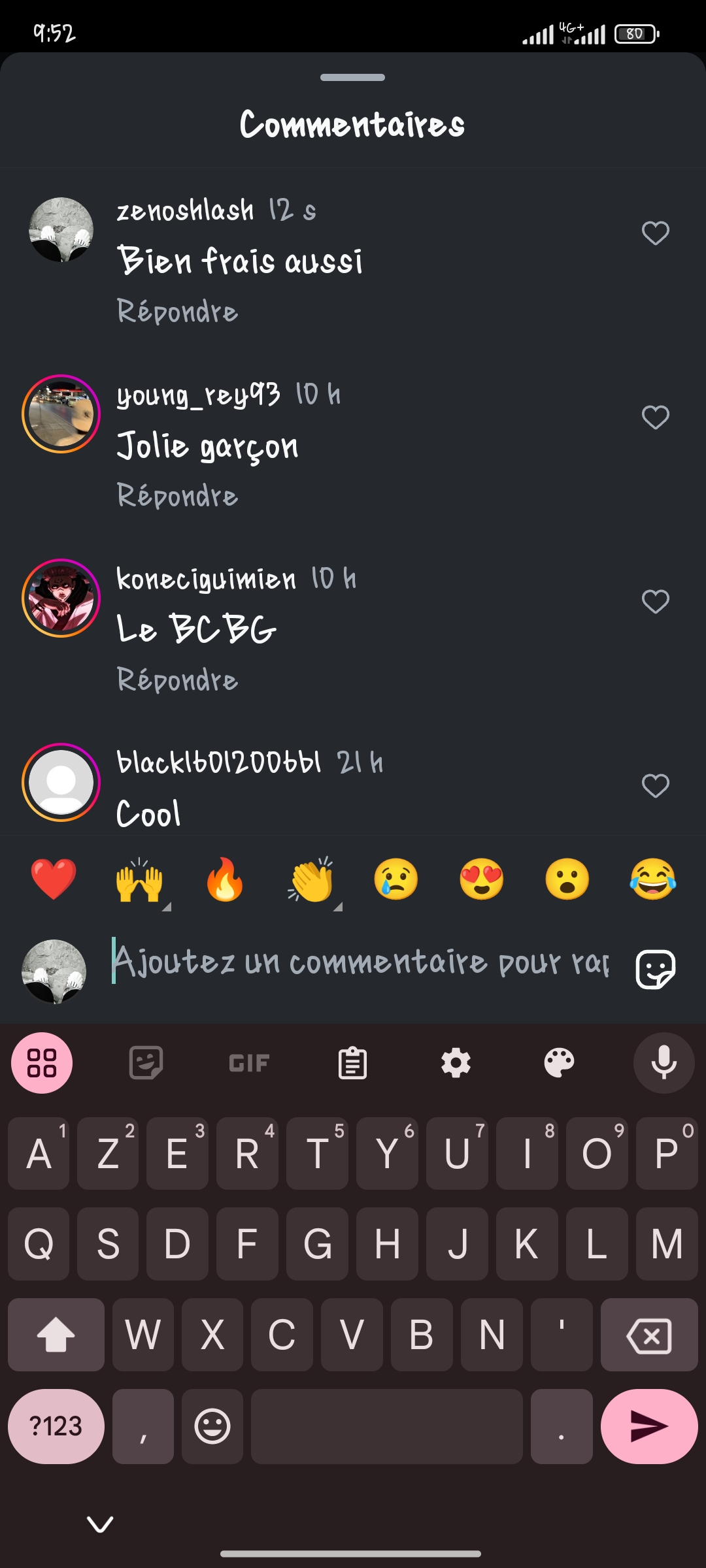Insert the red heart emoji
Viewport: 706px width, 1568px height.
(x=54, y=879)
